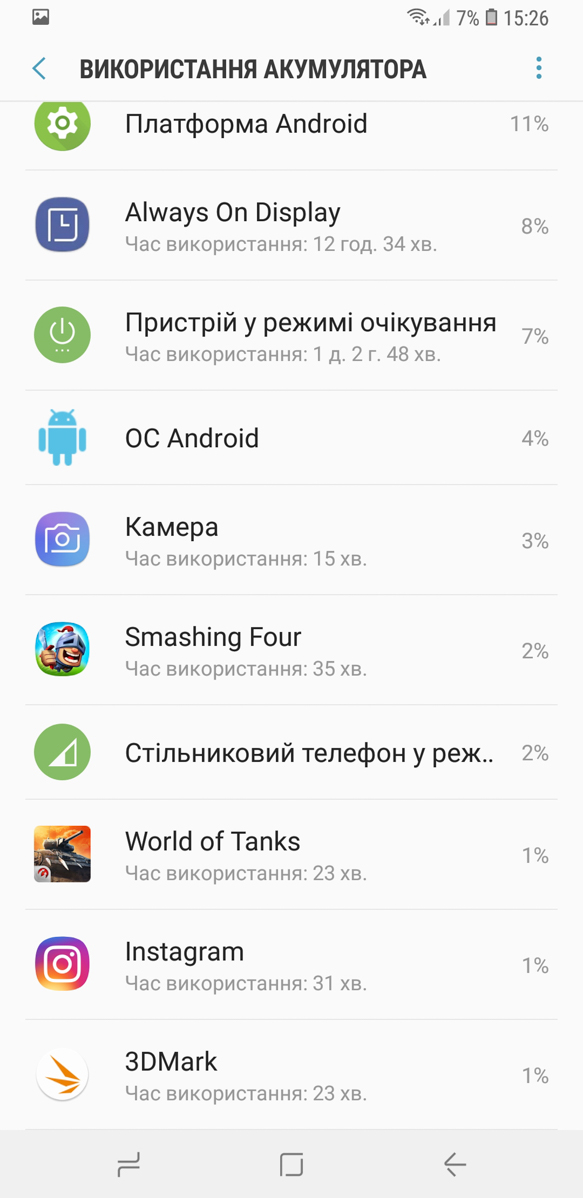View Пристрій у режимі очікування details
Image resolution: width=583 pixels, height=1198 pixels.
(291, 335)
